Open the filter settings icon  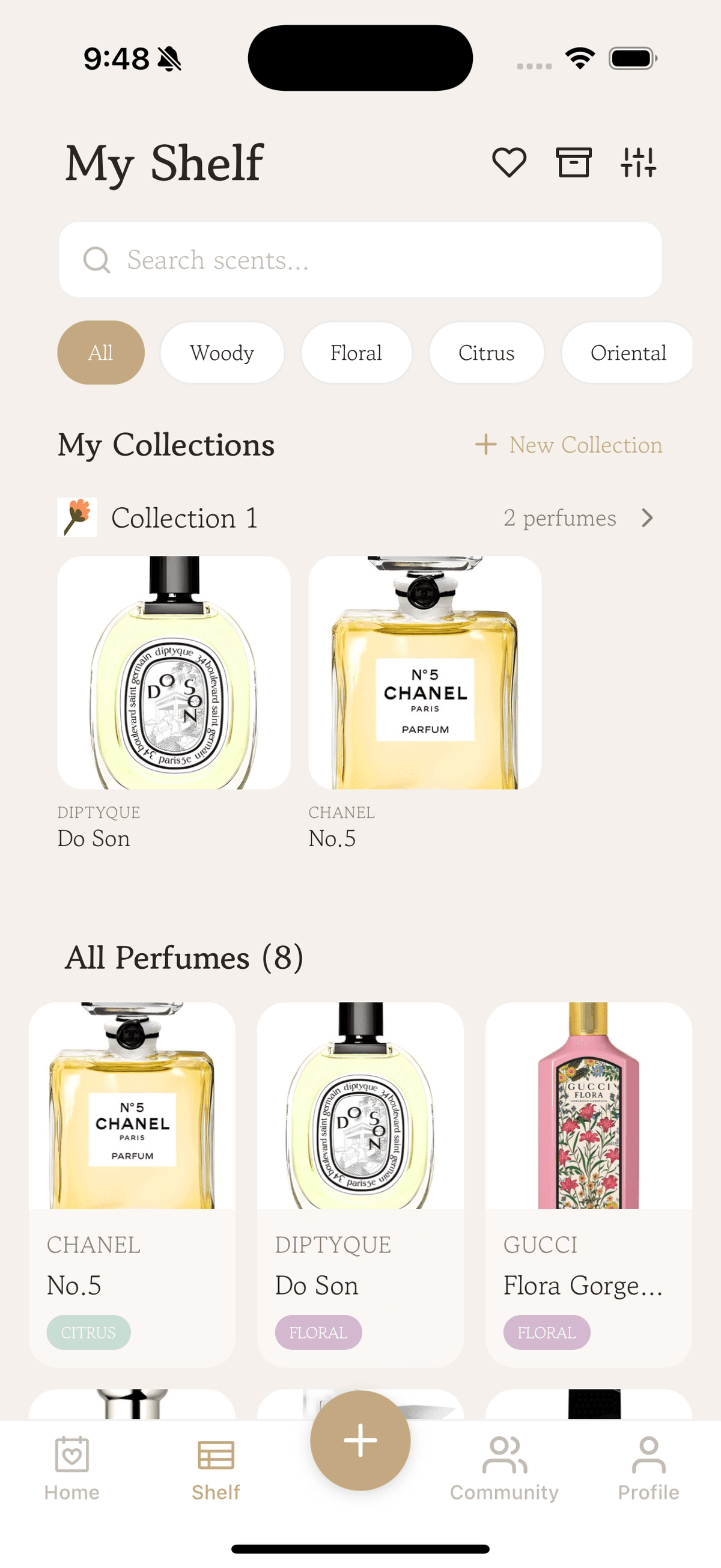tap(639, 162)
